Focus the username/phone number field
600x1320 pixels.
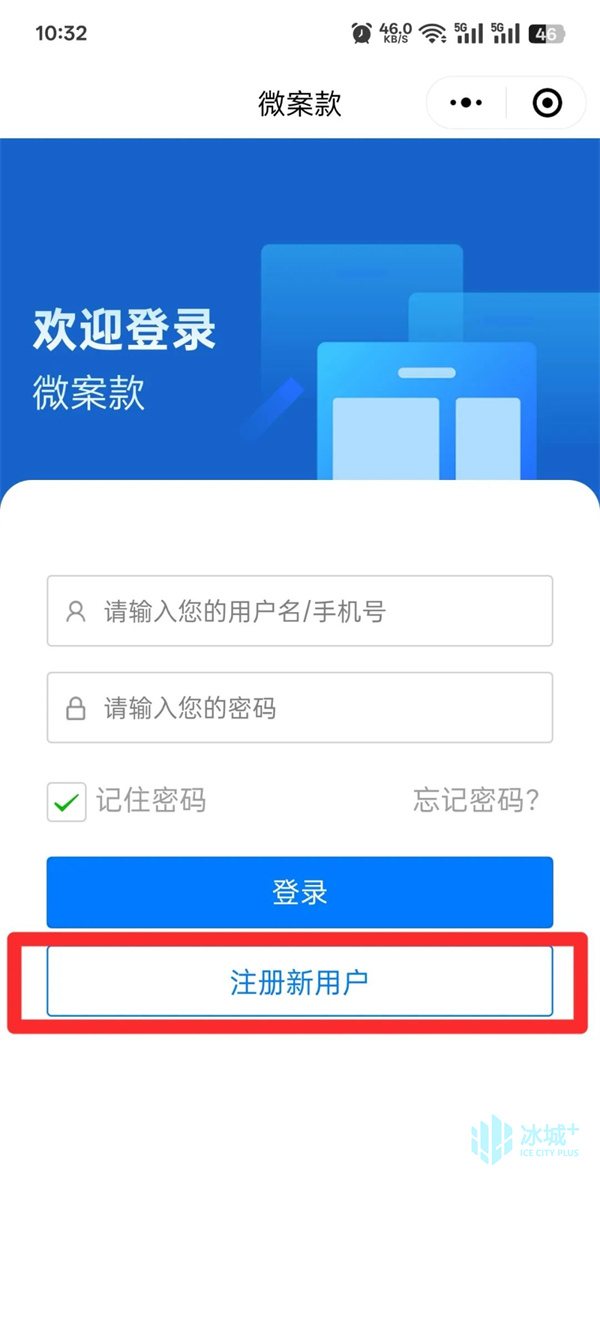click(300, 611)
